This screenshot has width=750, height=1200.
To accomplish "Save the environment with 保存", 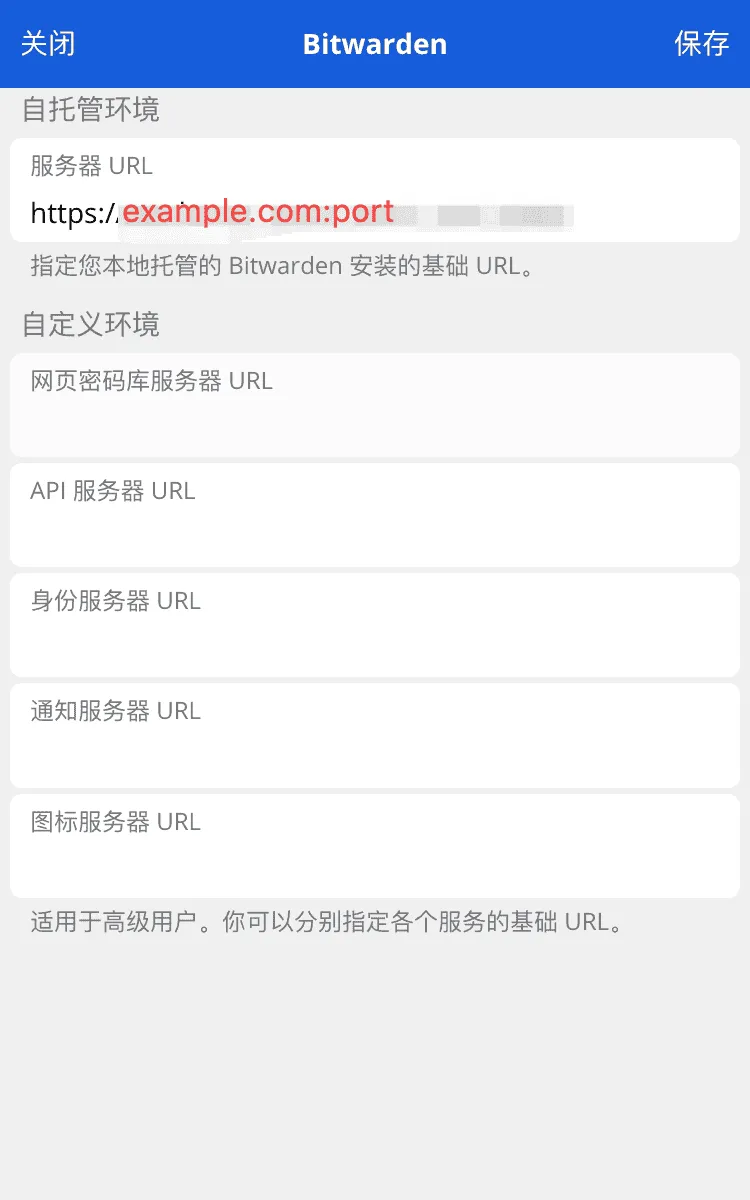I will point(701,44).
